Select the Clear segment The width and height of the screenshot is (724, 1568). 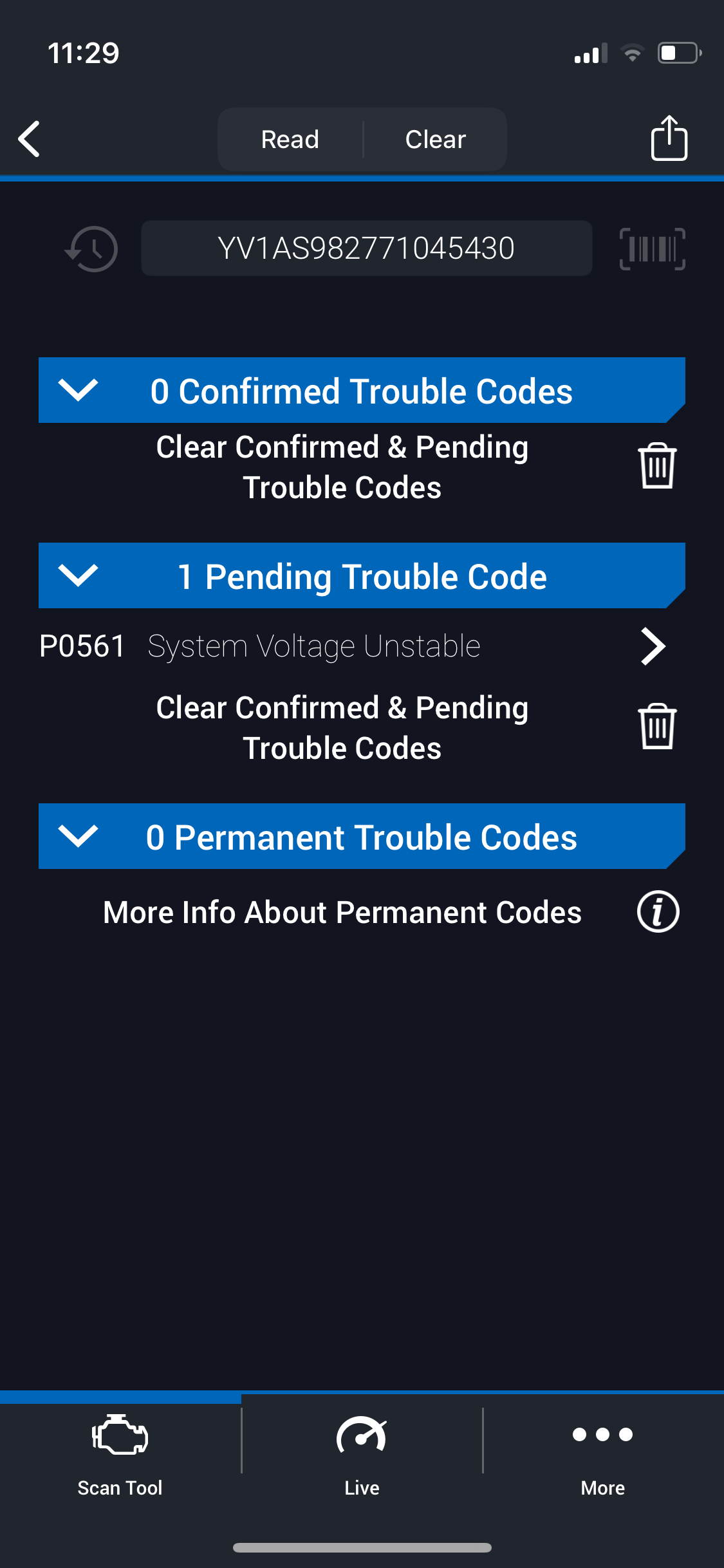click(x=436, y=139)
